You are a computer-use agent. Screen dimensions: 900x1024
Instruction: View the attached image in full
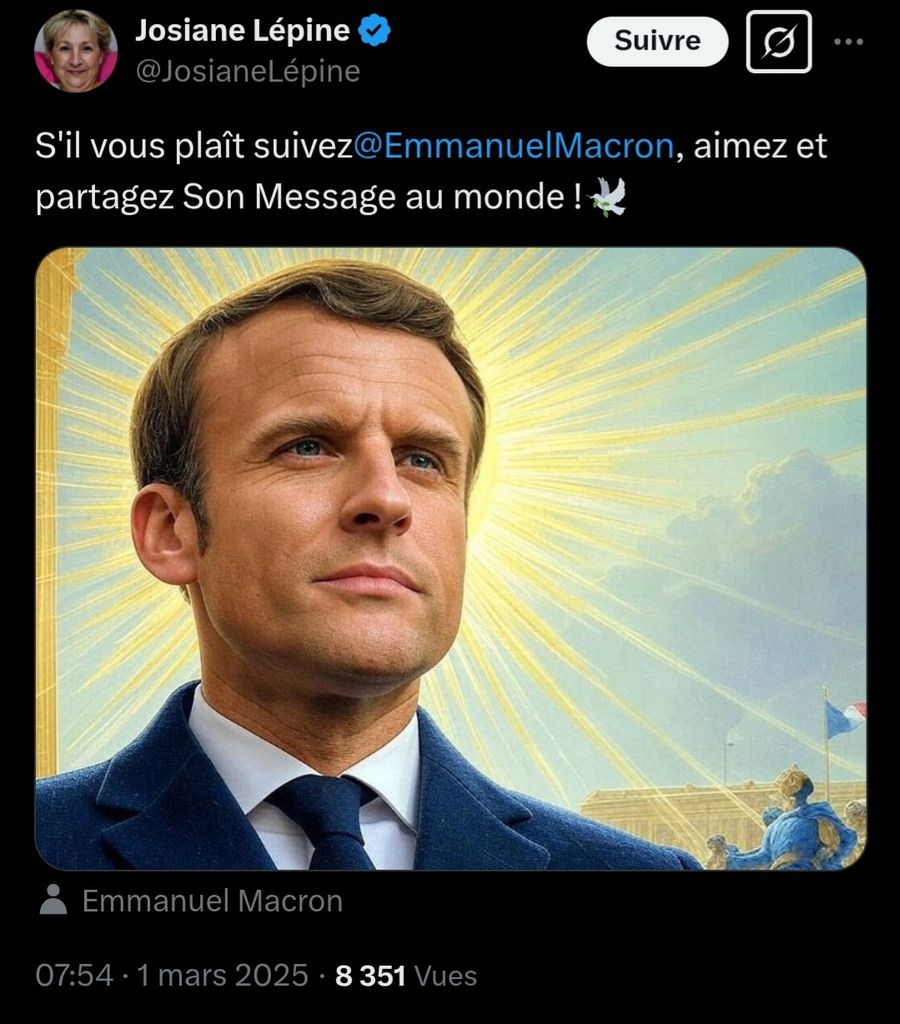click(450, 558)
